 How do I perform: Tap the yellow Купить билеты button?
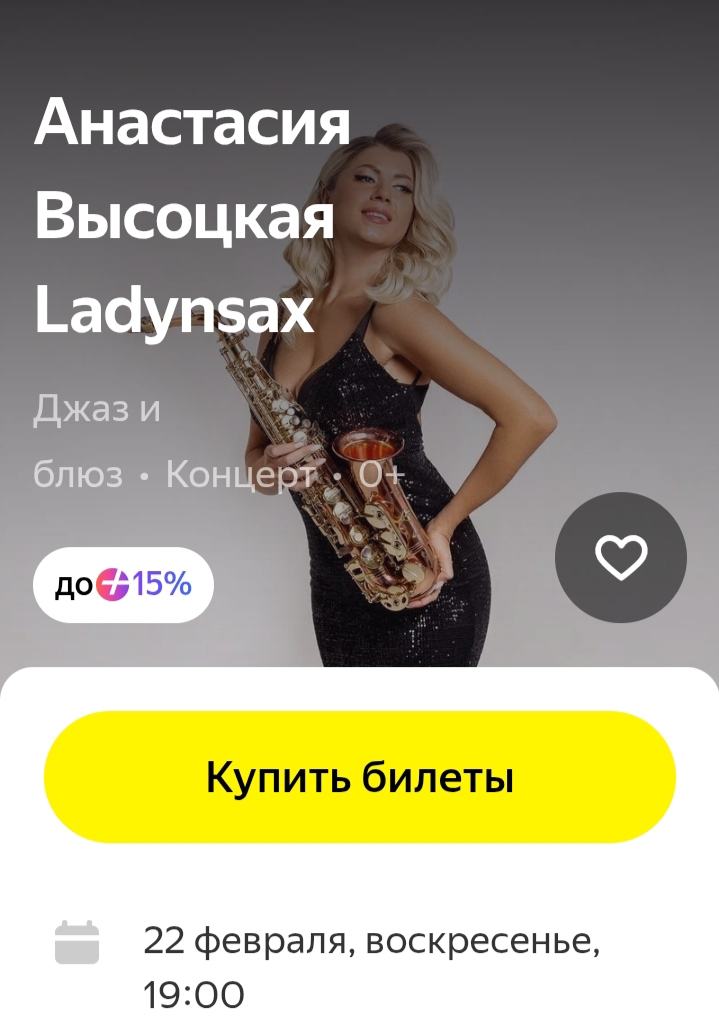(x=360, y=777)
